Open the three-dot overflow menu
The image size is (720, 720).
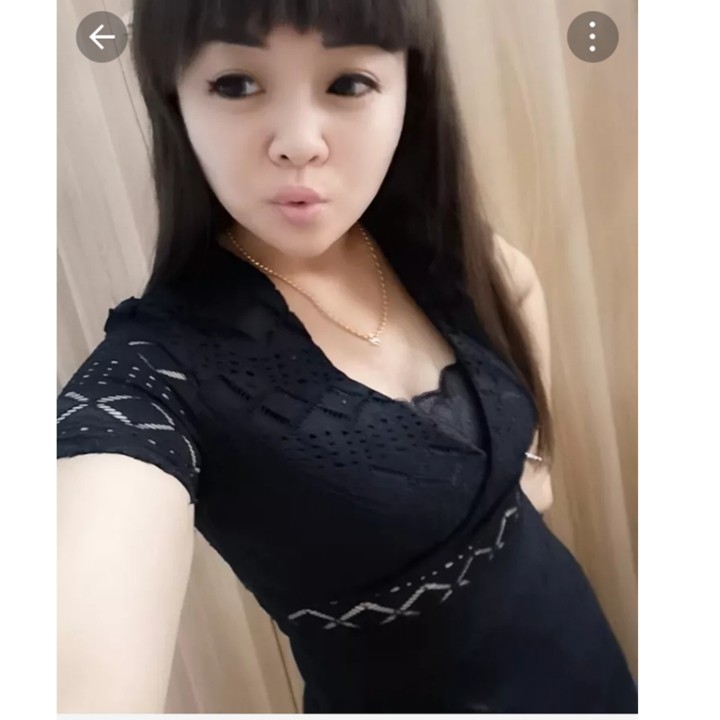coord(592,37)
